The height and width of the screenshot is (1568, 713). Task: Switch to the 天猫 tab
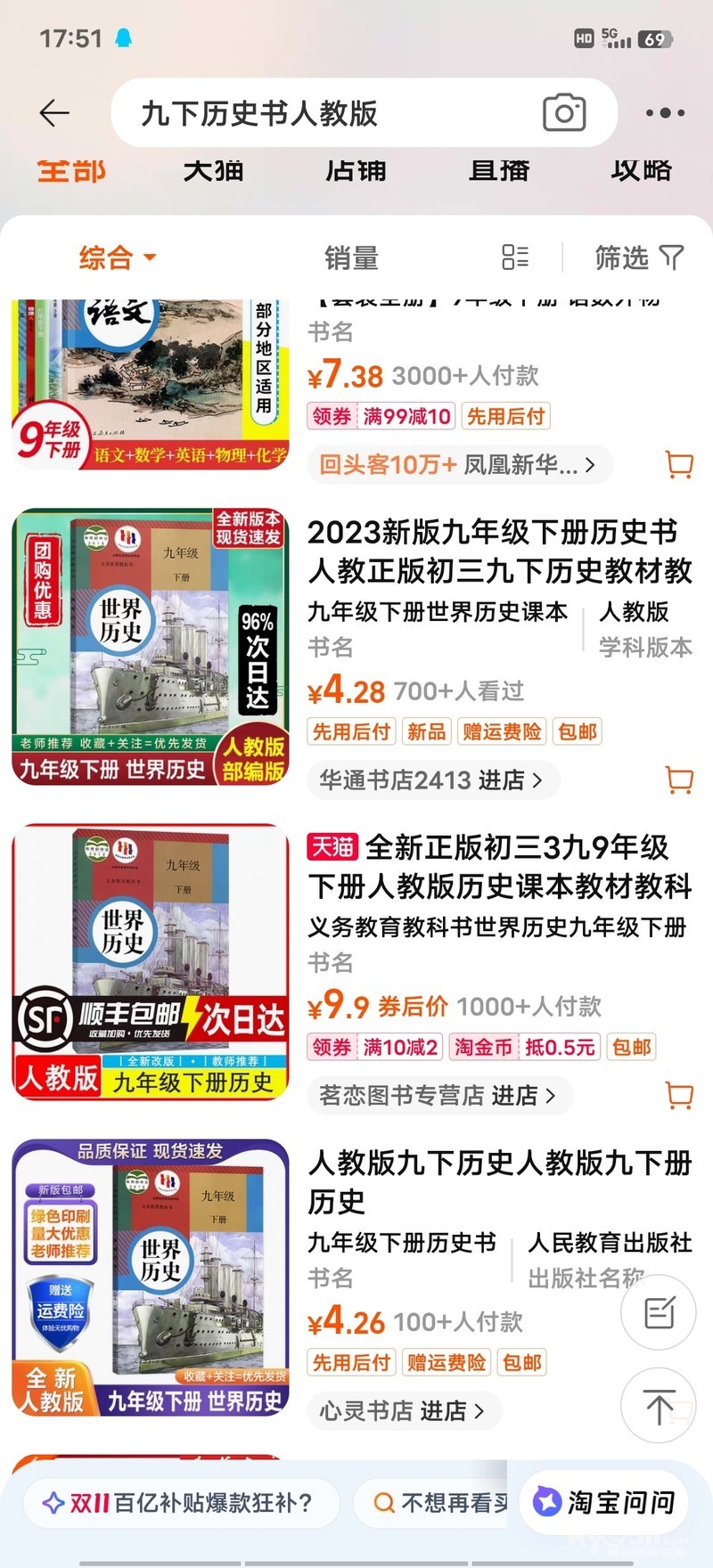(x=213, y=169)
